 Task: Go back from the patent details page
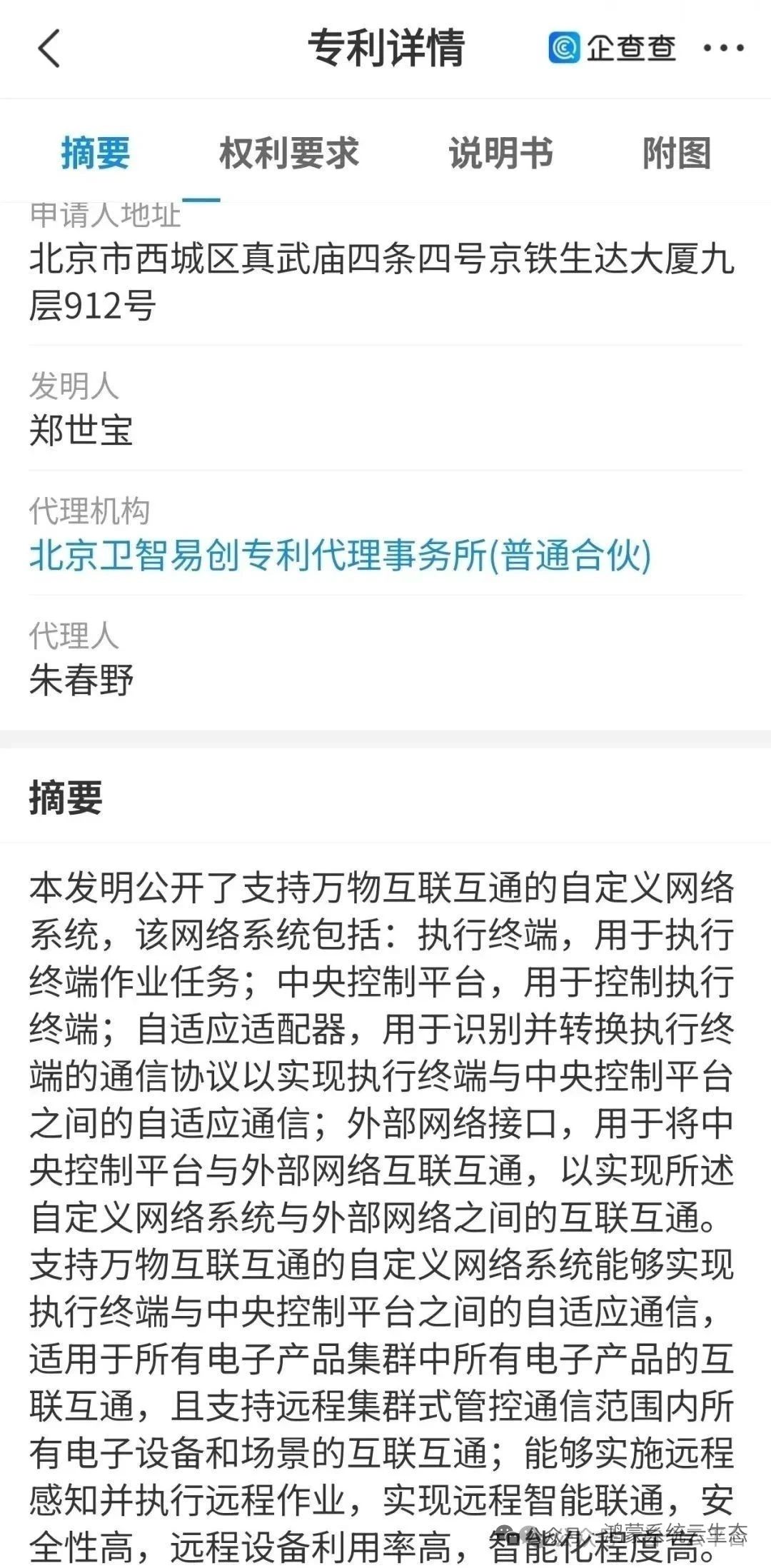49,49
